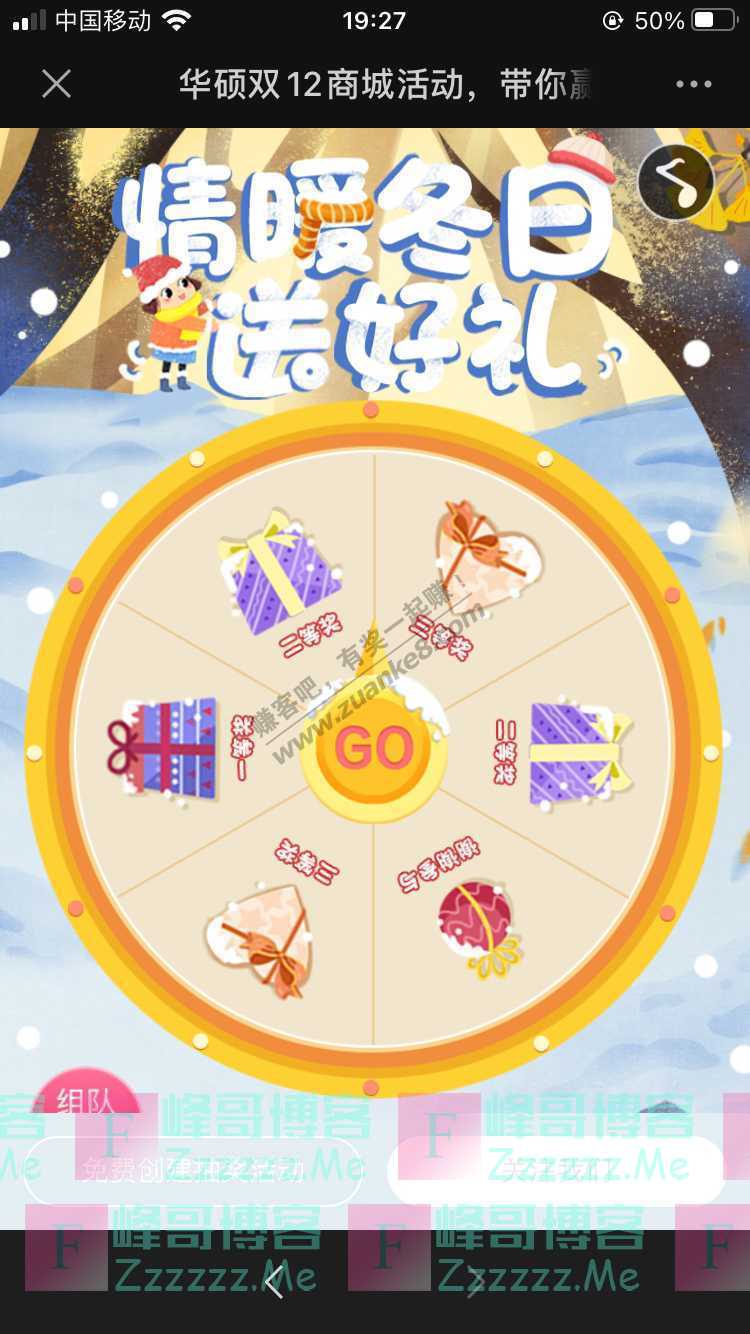Open the three-dot overflow menu

tap(693, 85)
